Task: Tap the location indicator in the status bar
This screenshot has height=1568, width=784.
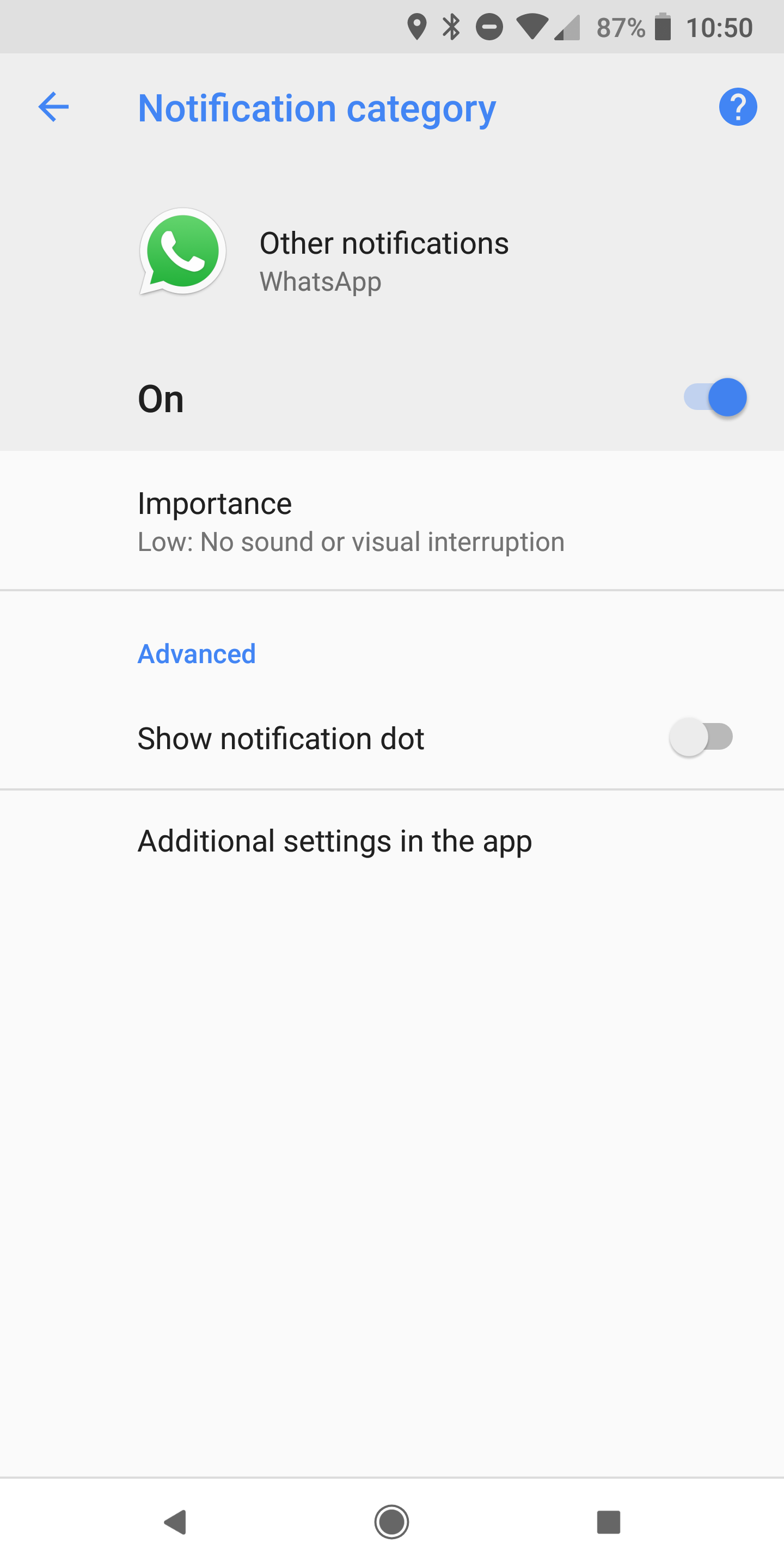Action: tap(417, 26)
